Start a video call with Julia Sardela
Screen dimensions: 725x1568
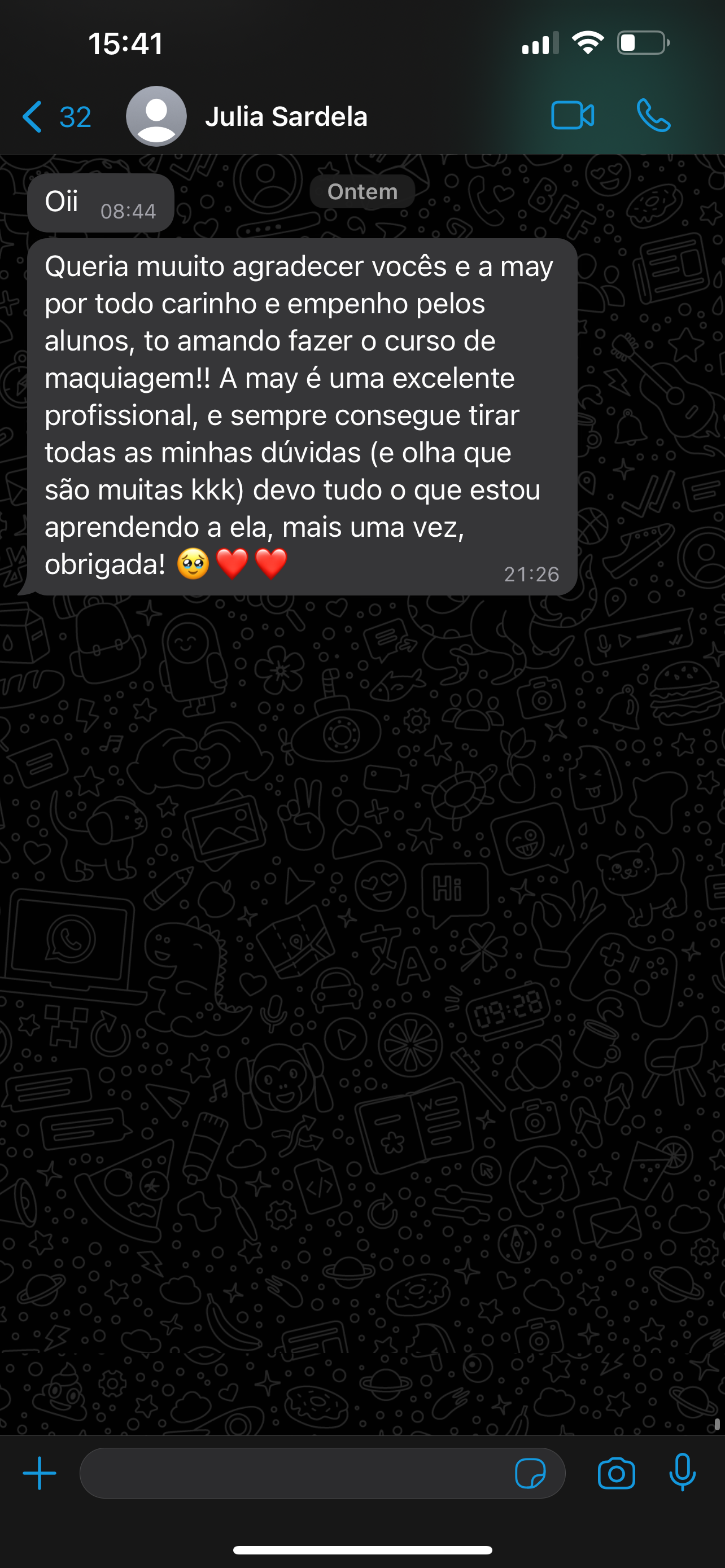click(x=572, y=116)
